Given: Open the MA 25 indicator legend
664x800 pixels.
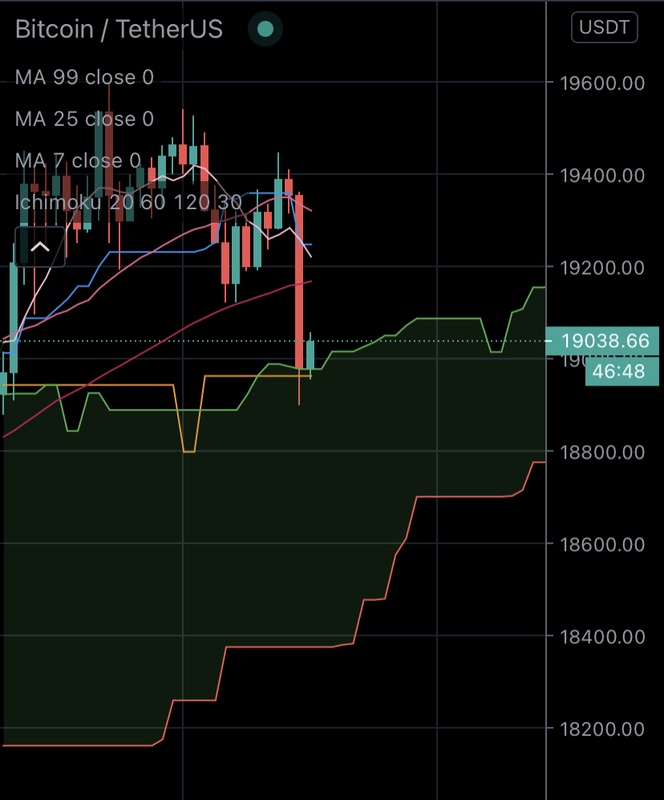Looking at the screenshot, I should (x=84, y=120).
